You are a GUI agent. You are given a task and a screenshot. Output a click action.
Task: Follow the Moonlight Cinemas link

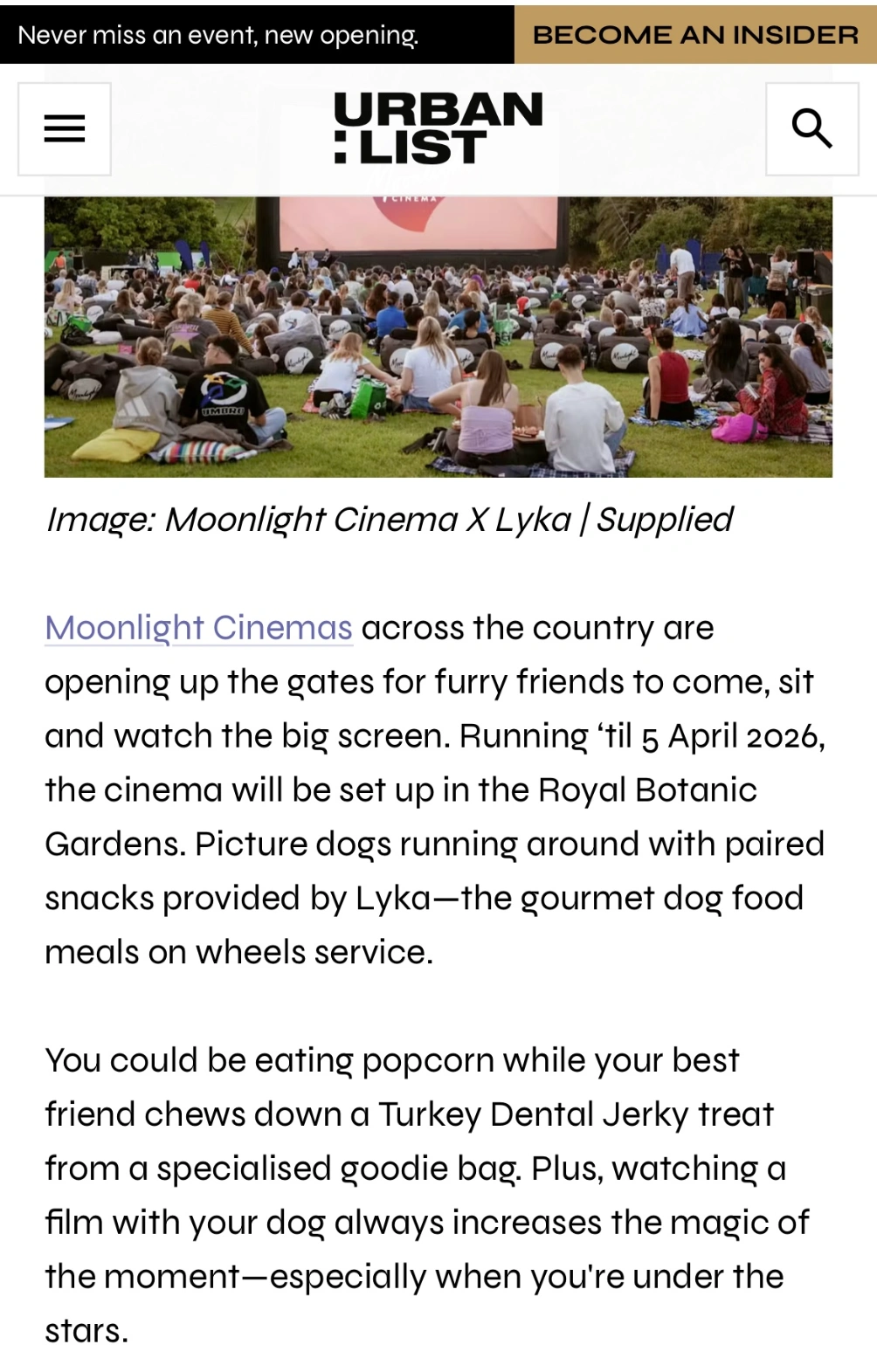click(199, 628)
